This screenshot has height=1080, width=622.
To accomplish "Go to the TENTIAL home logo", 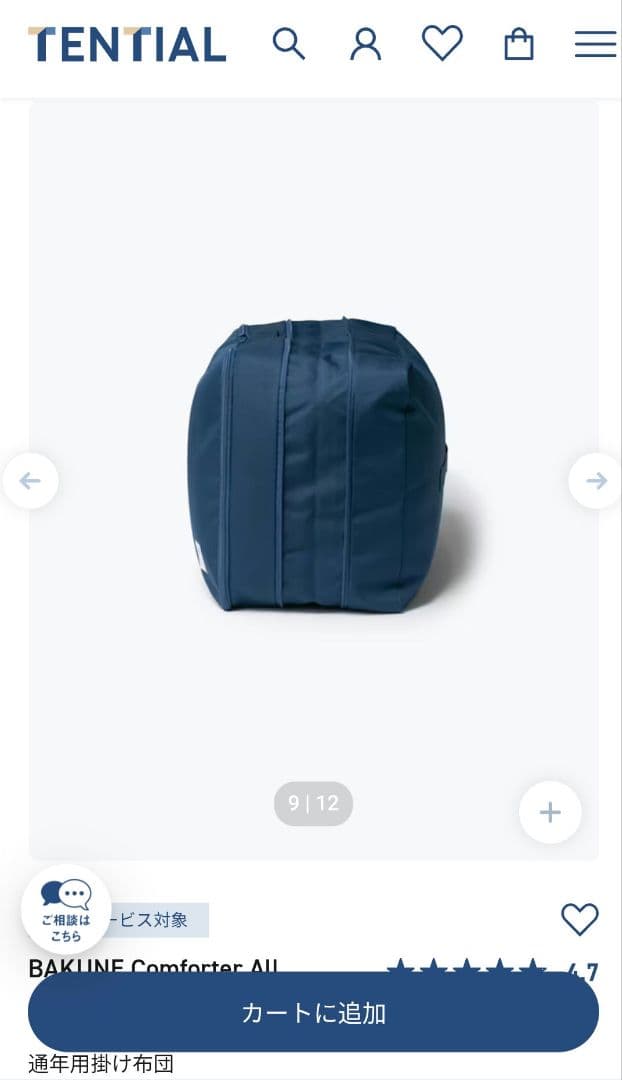I will 127,44.
